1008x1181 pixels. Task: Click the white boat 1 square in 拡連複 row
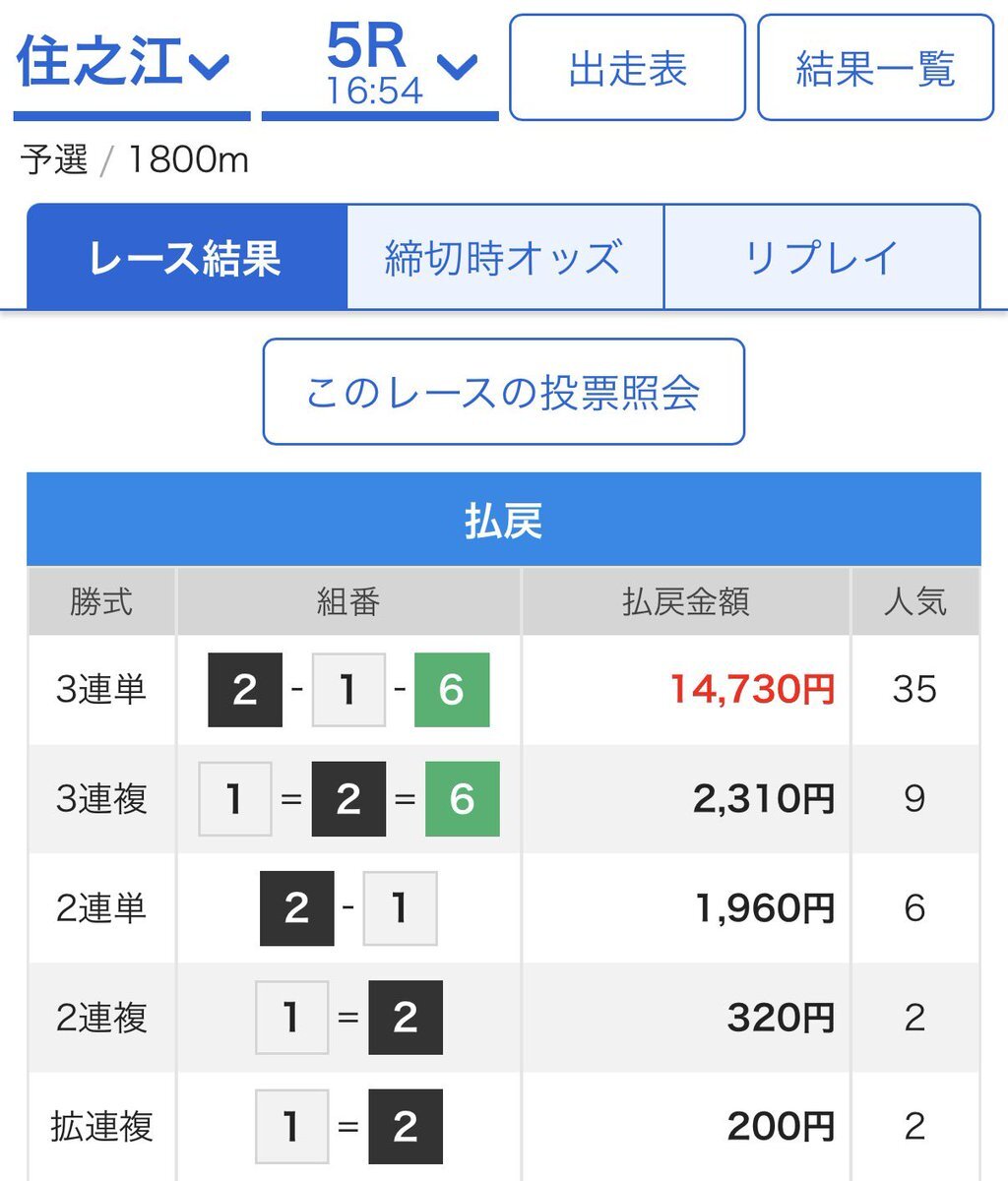click(x=291, y=1126)
